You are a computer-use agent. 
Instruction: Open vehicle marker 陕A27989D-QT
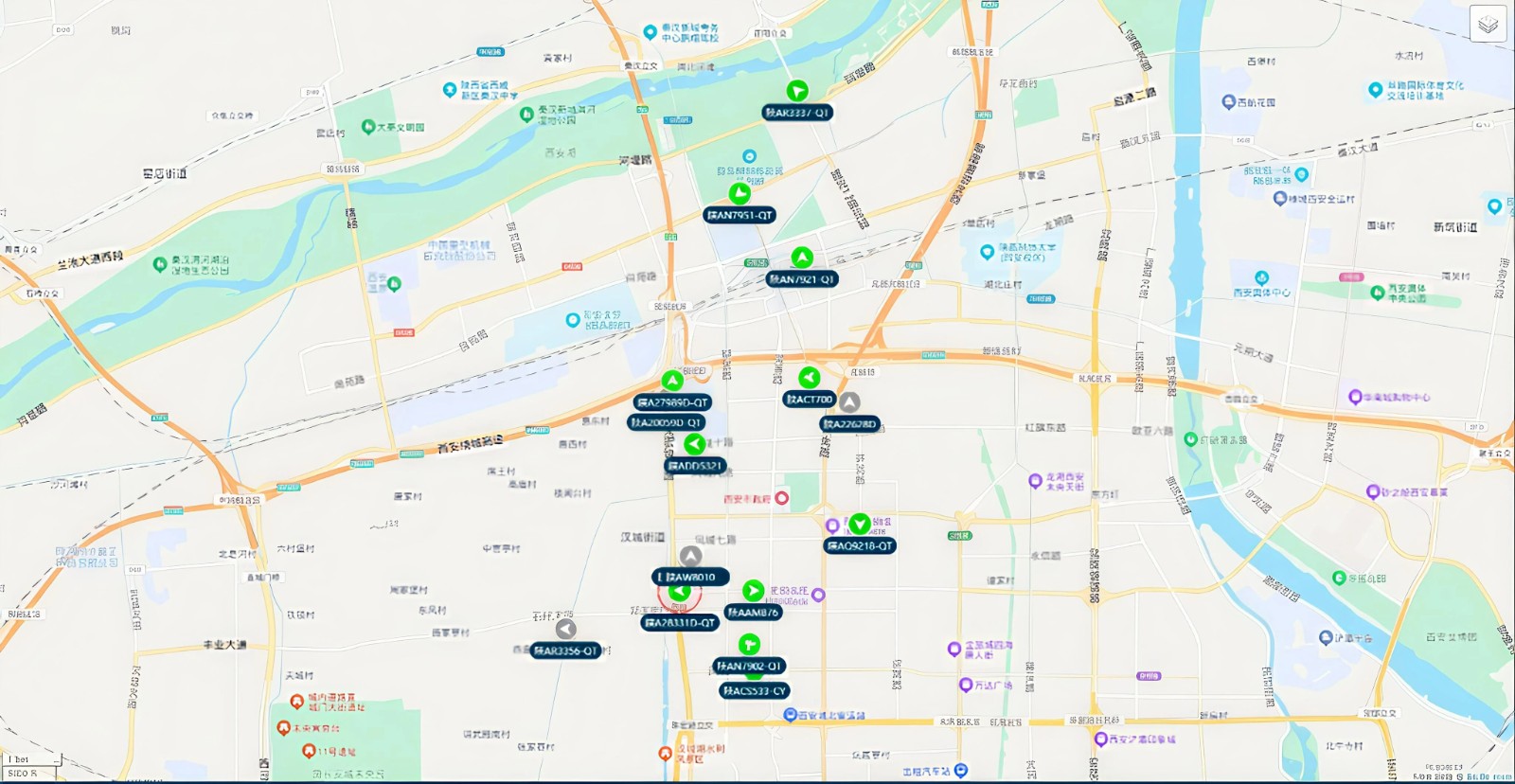tap(672, 381)
